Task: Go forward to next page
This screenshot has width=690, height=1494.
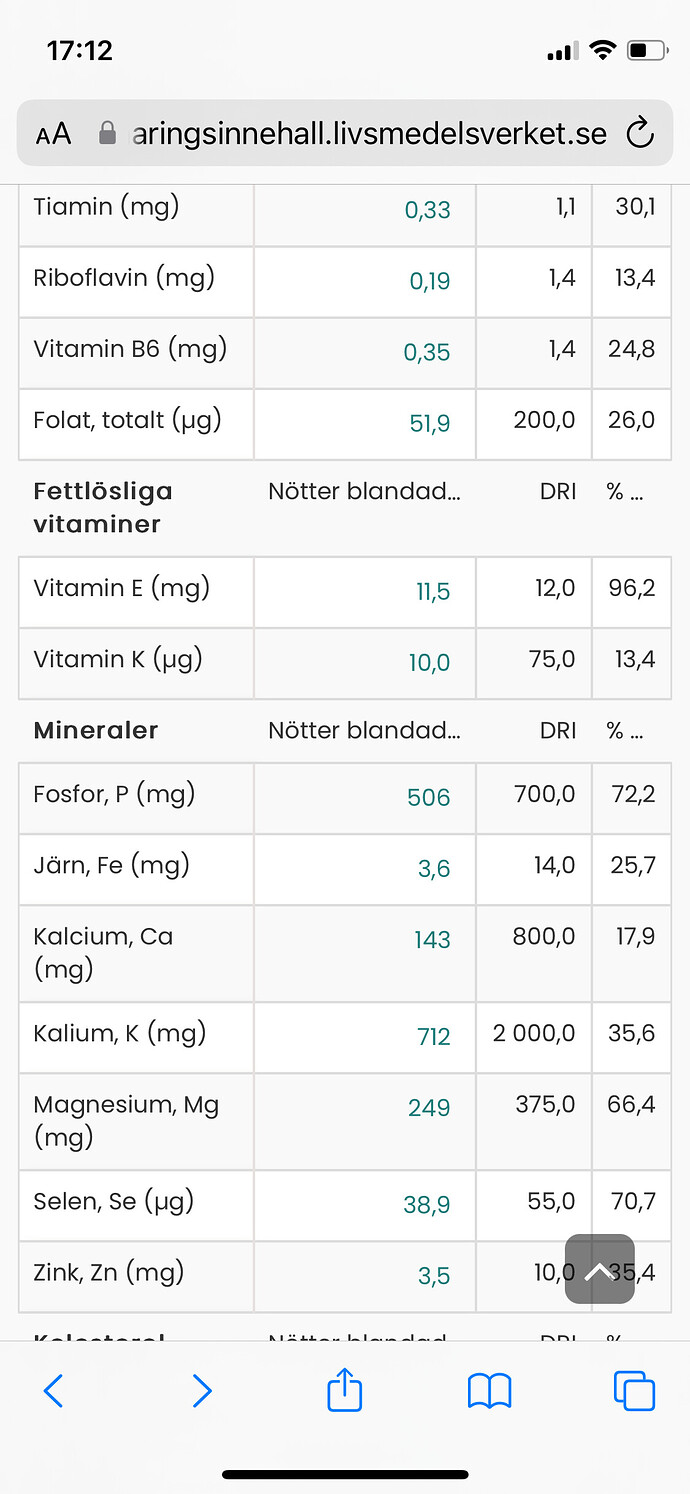Action: 201,1391
